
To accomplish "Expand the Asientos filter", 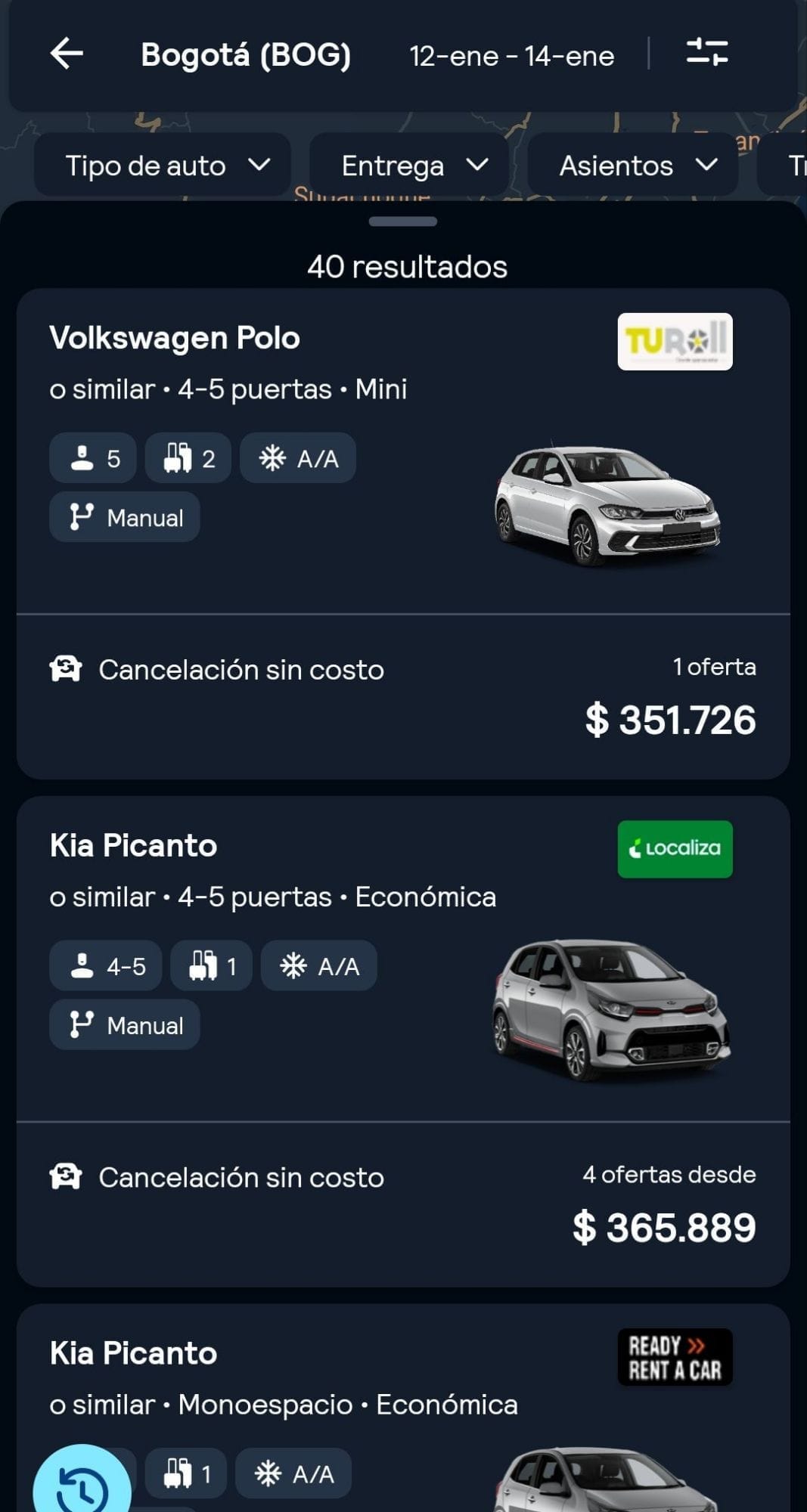I will click(633, 165).
